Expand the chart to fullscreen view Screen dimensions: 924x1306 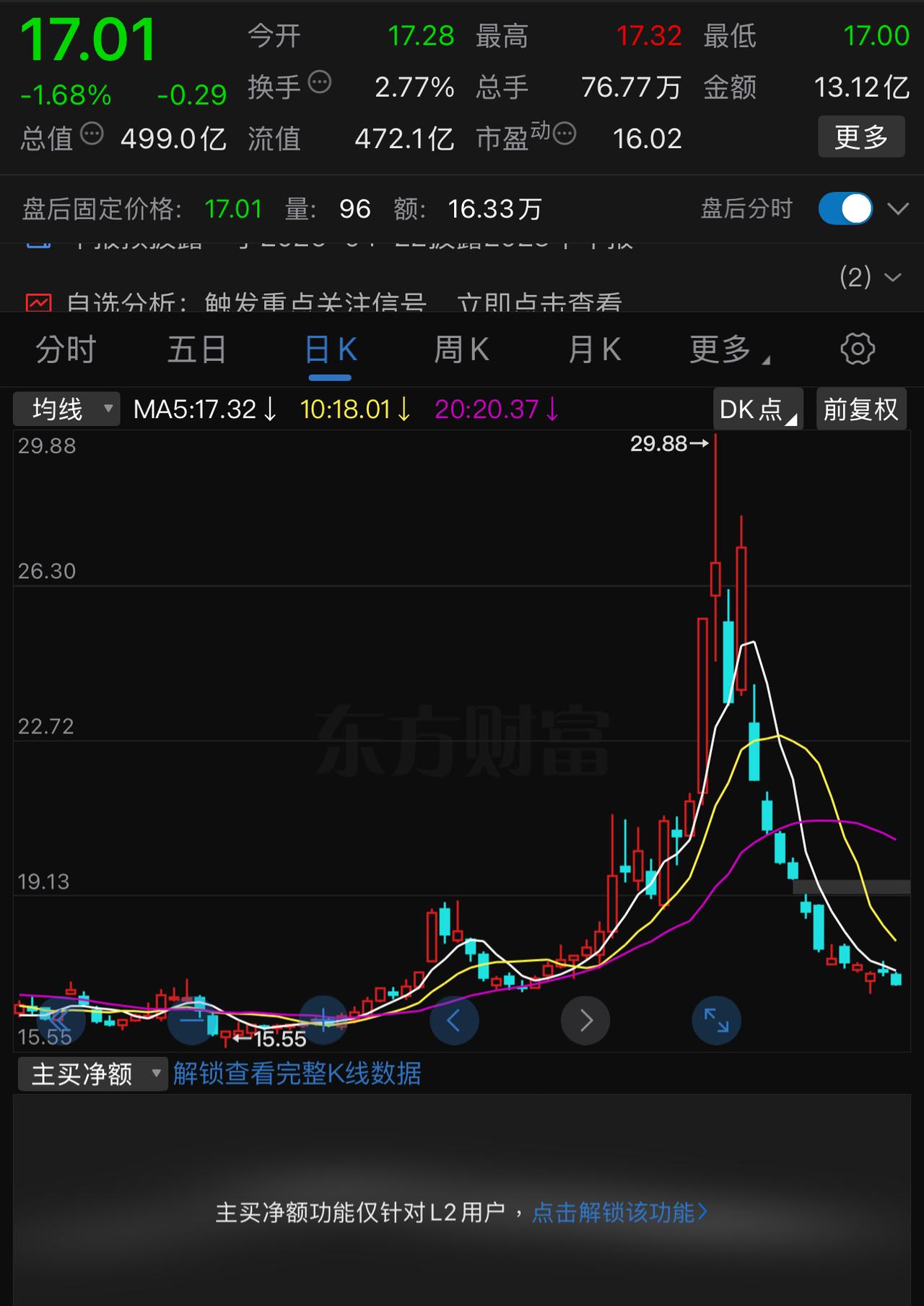pyautogui.click(x=716, y=1020)
